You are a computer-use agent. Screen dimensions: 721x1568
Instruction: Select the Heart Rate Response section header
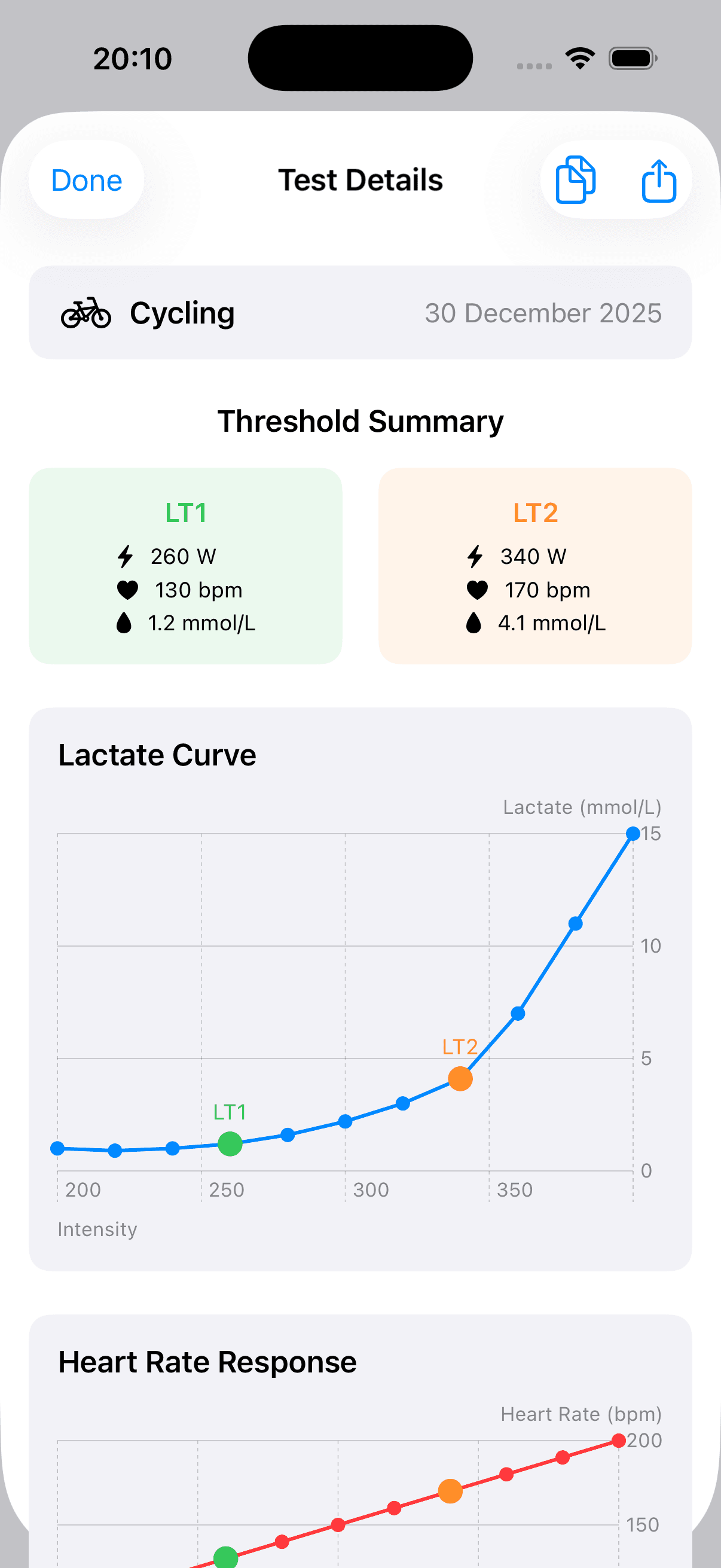point(207,1362)
